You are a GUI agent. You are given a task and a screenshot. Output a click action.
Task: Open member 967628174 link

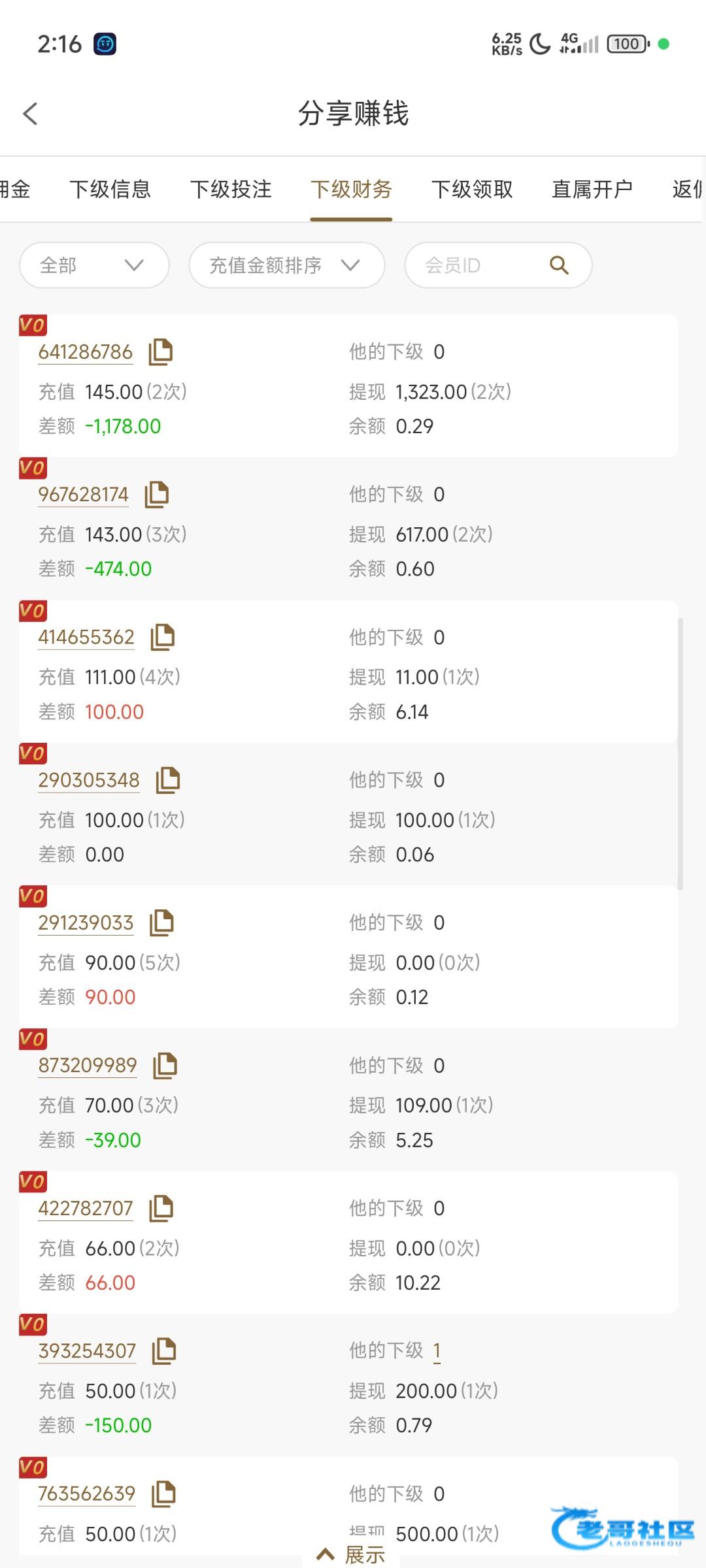tap(84, 495)
